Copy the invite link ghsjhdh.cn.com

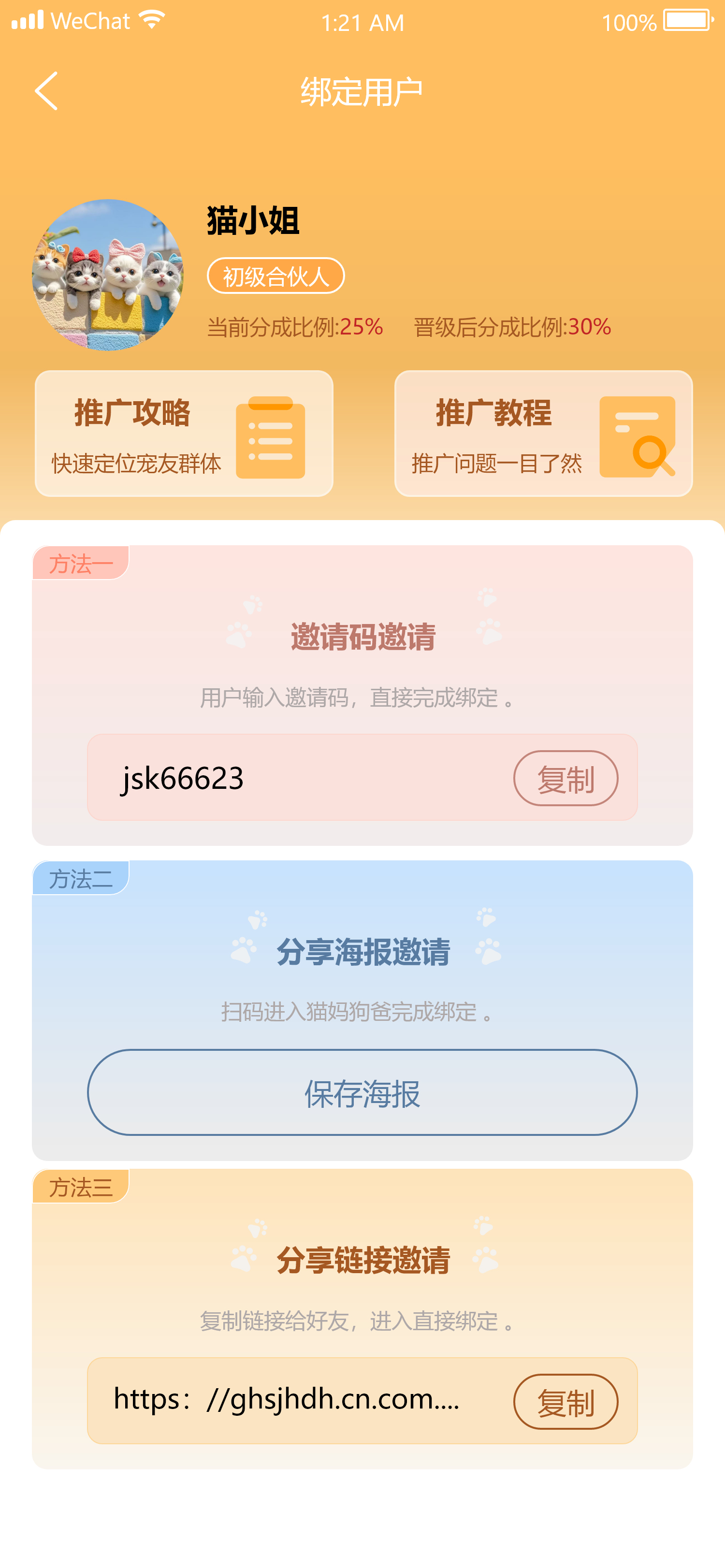point(565,1402)
